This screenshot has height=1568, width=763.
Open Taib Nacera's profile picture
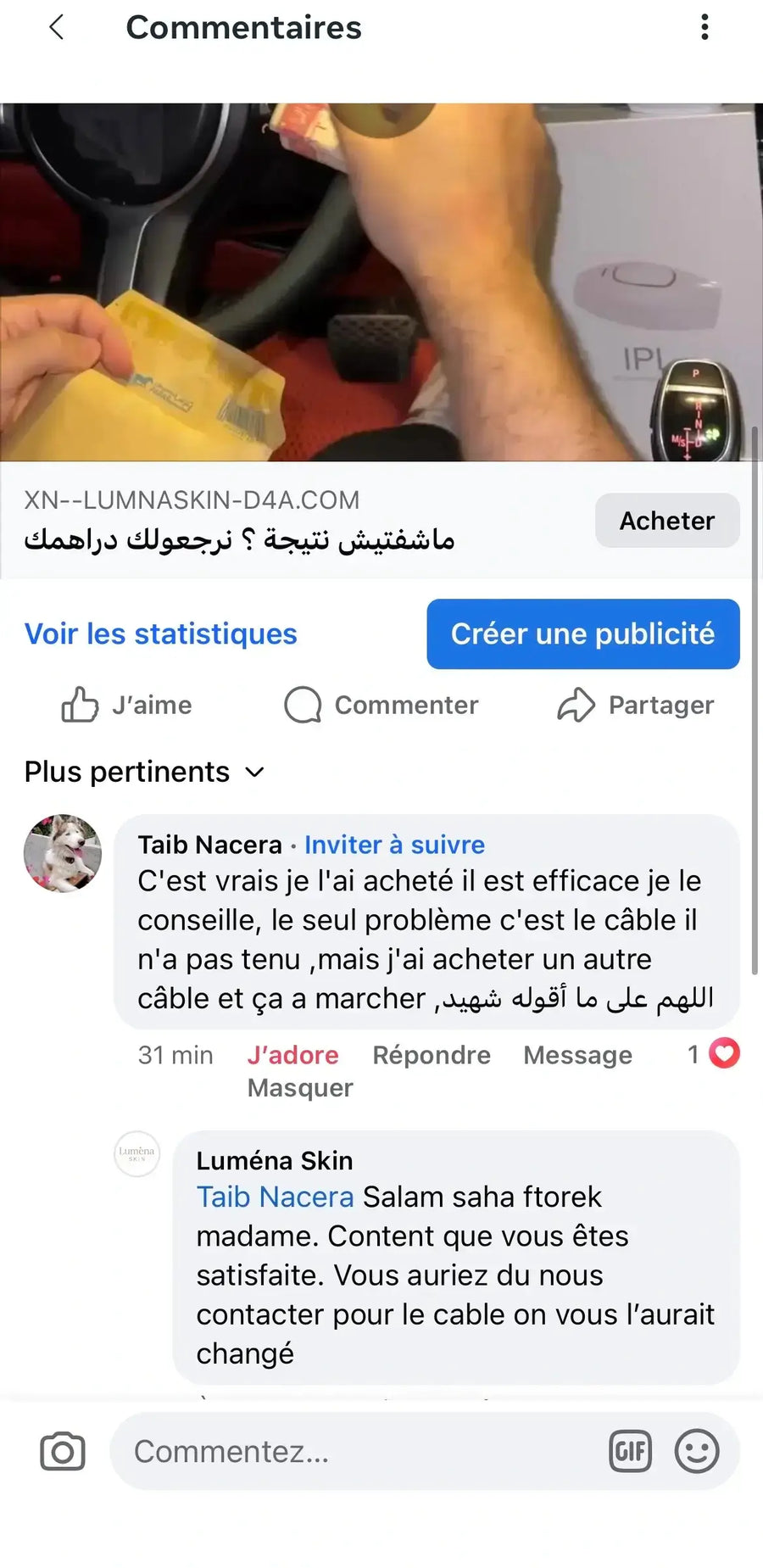point(63,853)
